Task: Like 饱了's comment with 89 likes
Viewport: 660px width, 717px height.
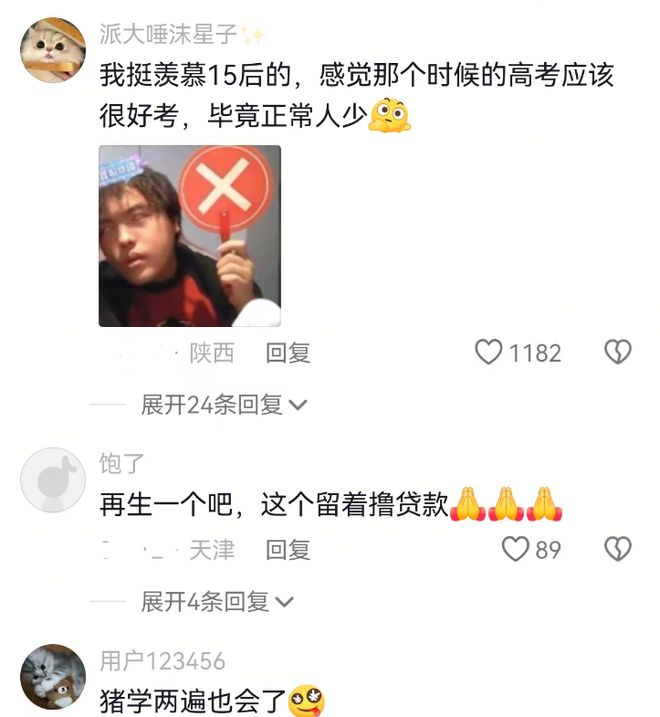Action: (515, 549)
